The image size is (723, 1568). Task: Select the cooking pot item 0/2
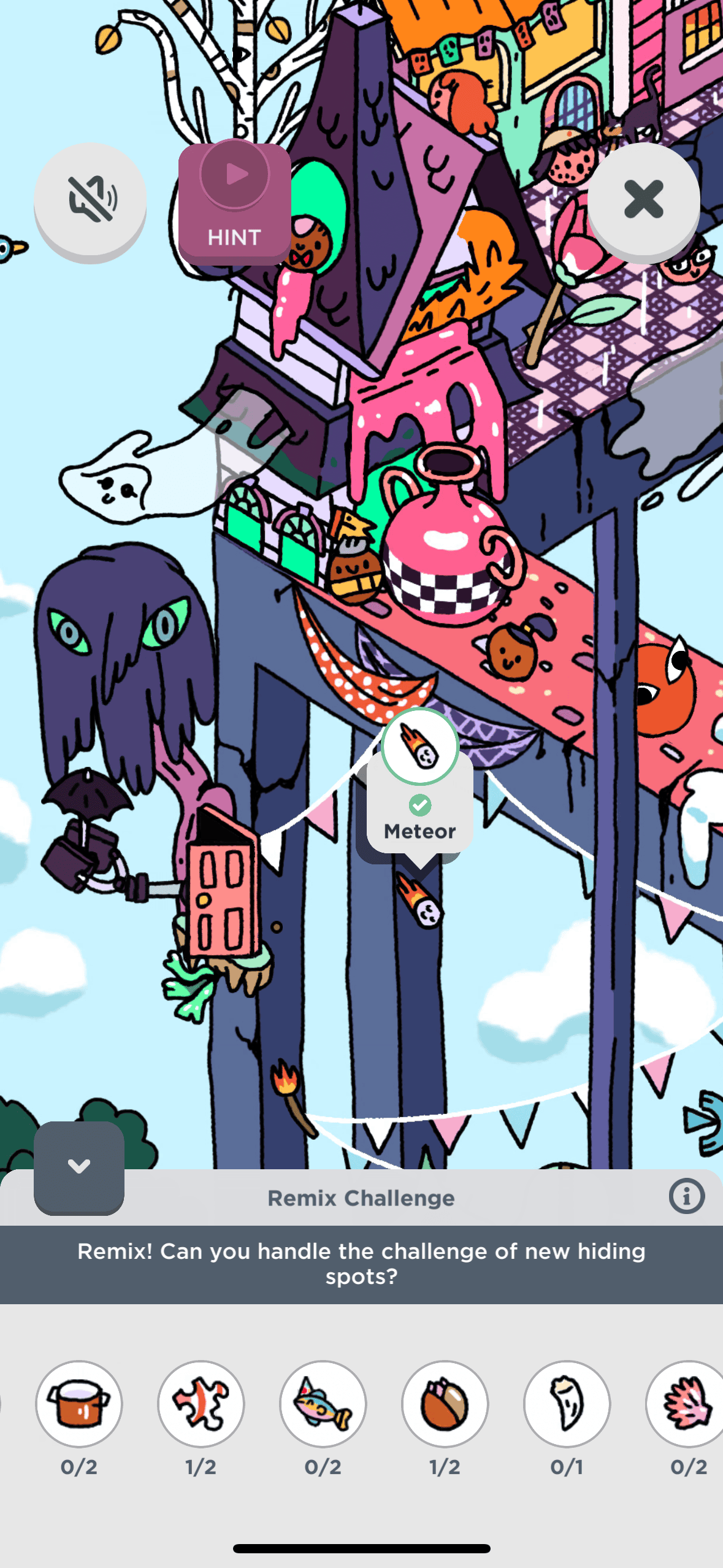[x=79, y=1404]
